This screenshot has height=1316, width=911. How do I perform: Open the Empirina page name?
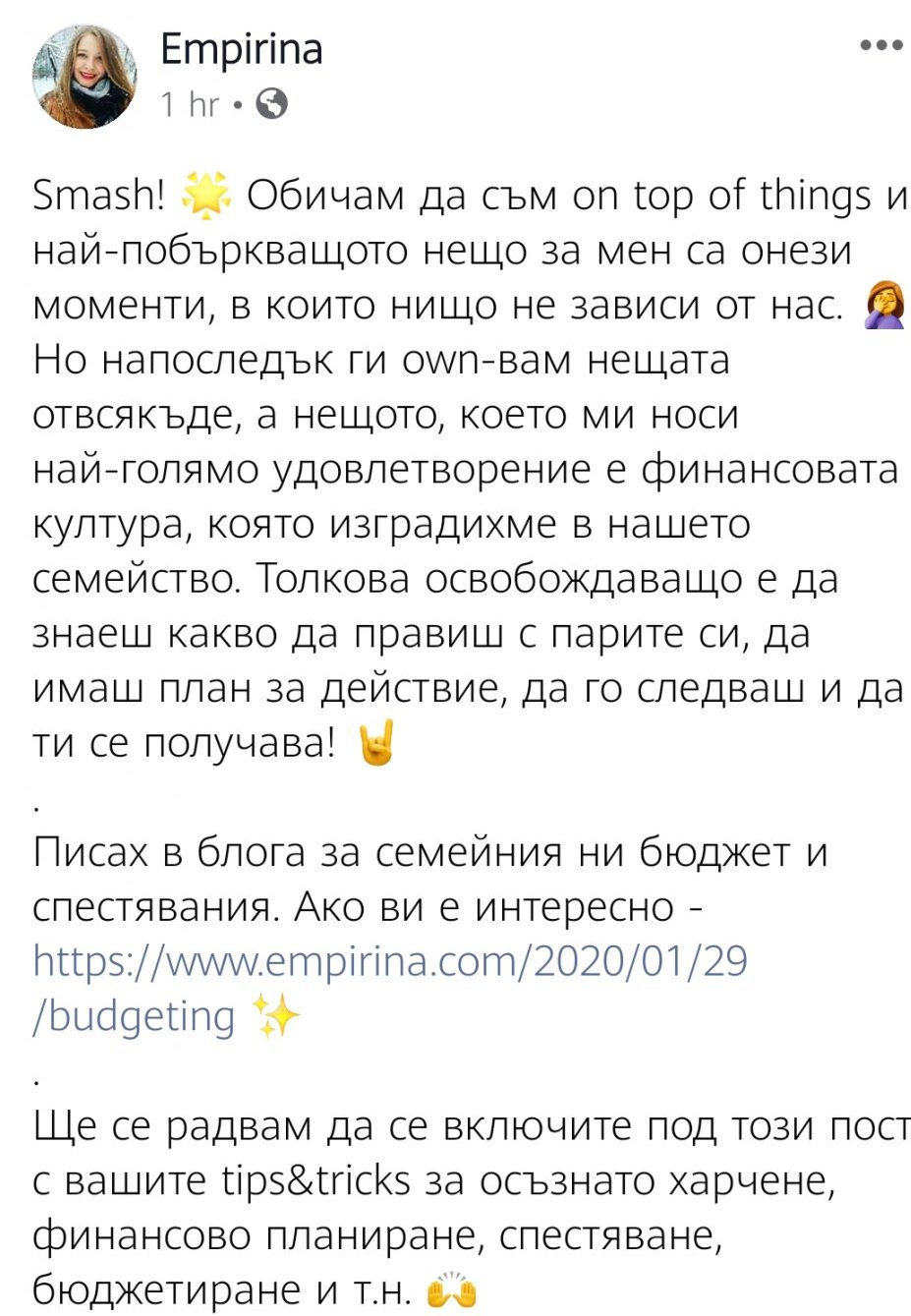(x=241, y=48)
